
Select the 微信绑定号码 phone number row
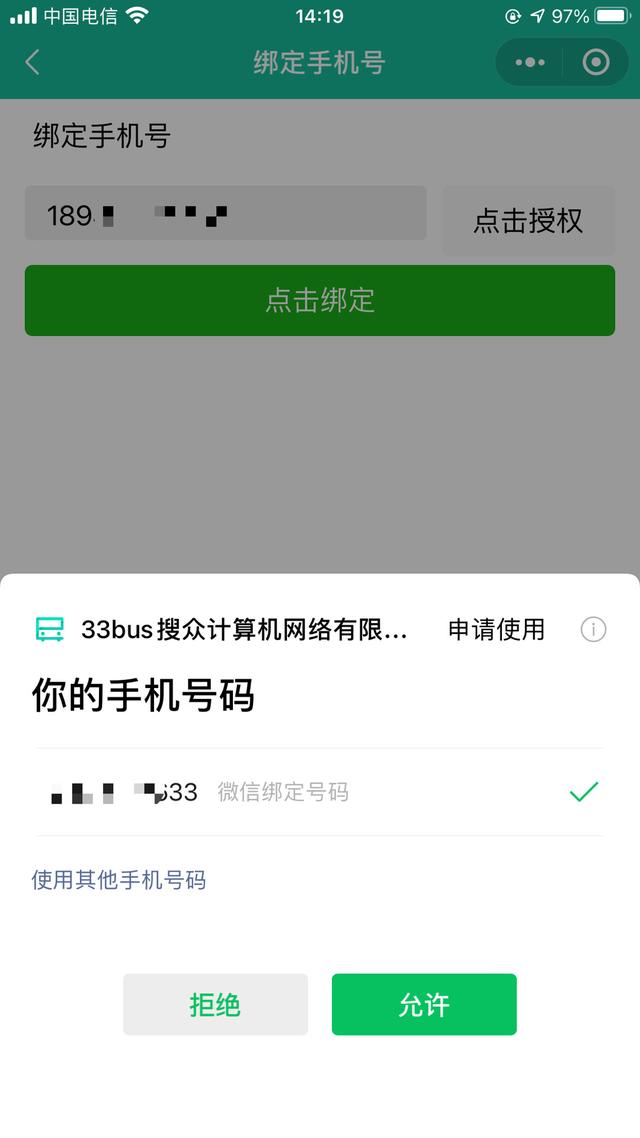[319, 792]
